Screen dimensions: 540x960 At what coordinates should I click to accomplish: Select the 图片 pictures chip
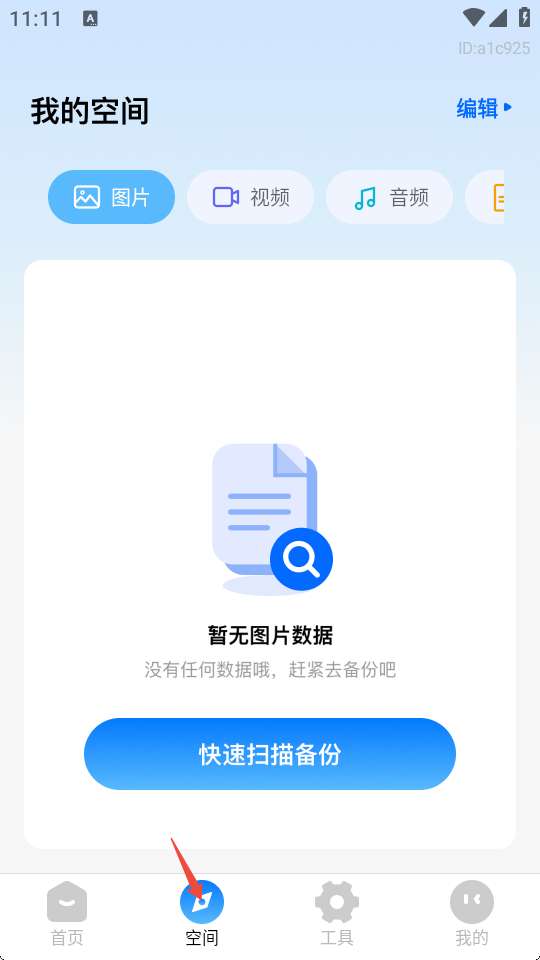click(111, 197)
